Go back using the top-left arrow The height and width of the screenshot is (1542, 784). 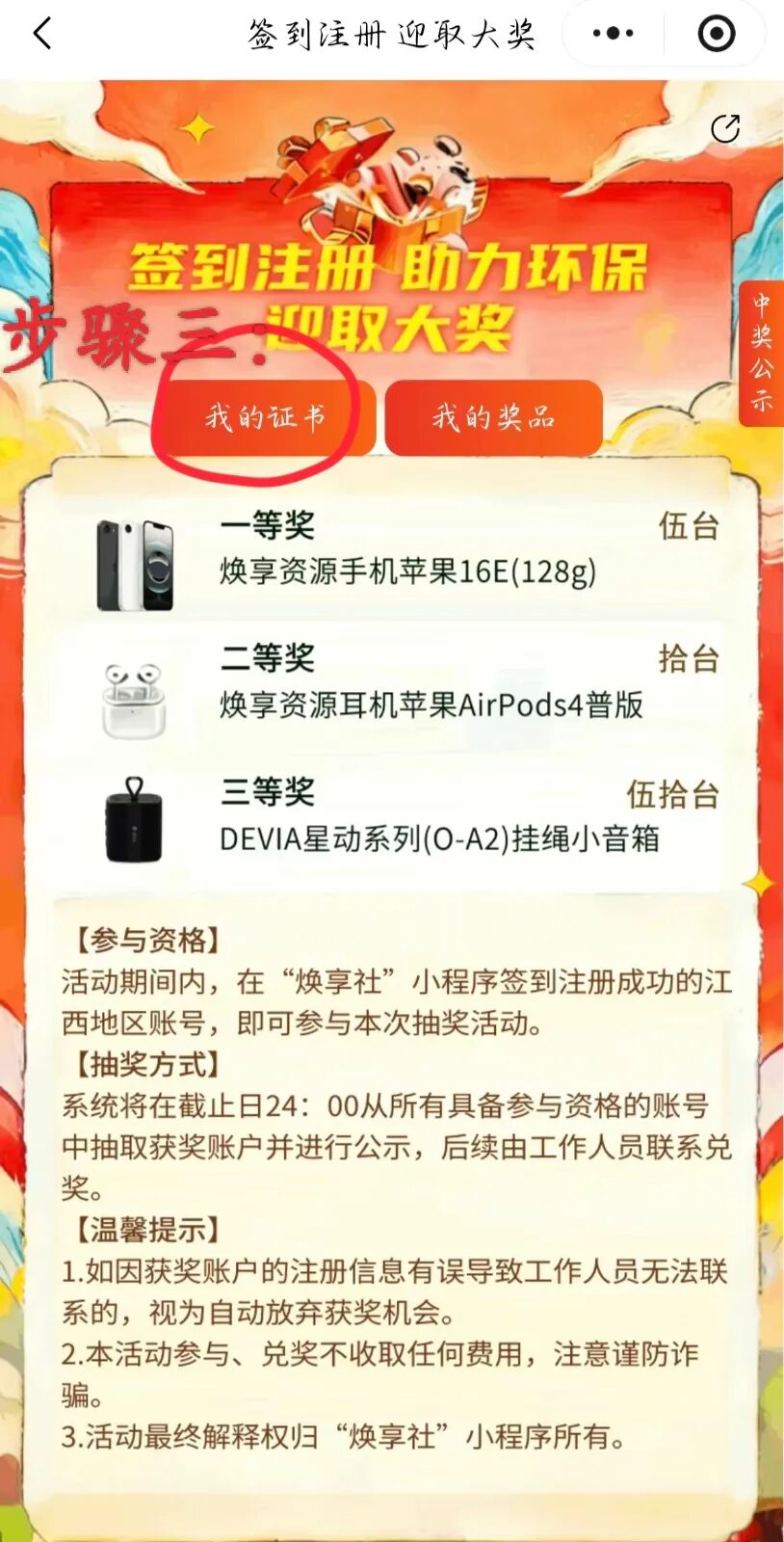click(42, 34)
